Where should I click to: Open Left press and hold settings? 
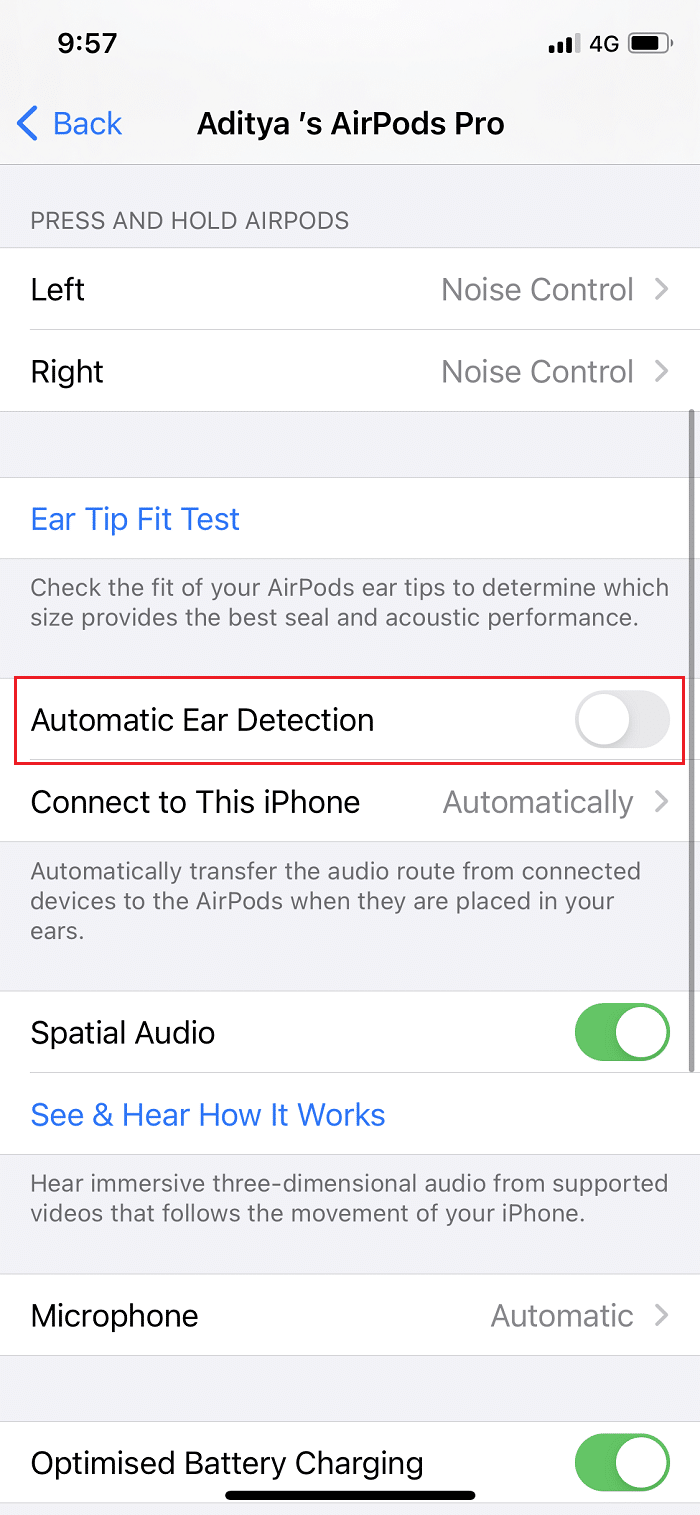350,290
